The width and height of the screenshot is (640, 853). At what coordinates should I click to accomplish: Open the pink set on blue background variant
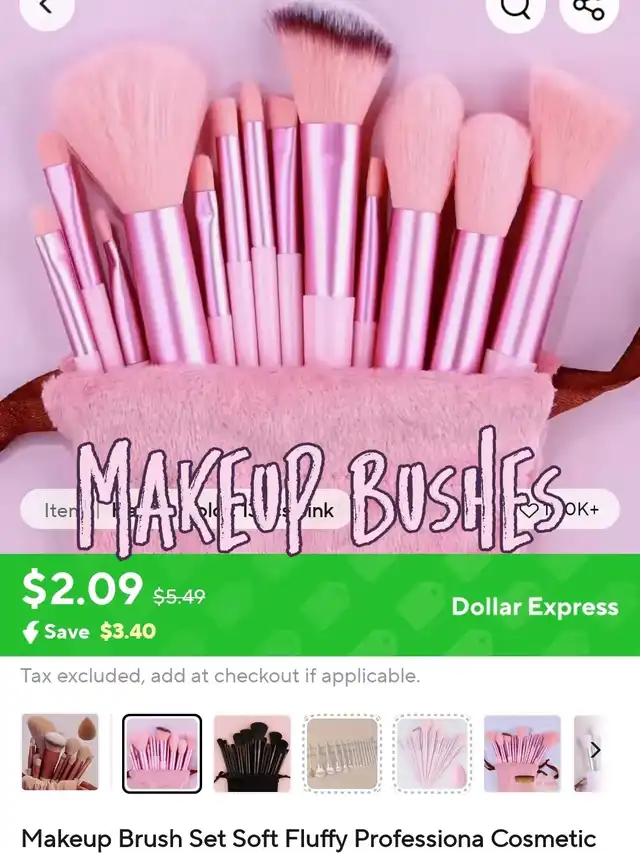[522, 753]
